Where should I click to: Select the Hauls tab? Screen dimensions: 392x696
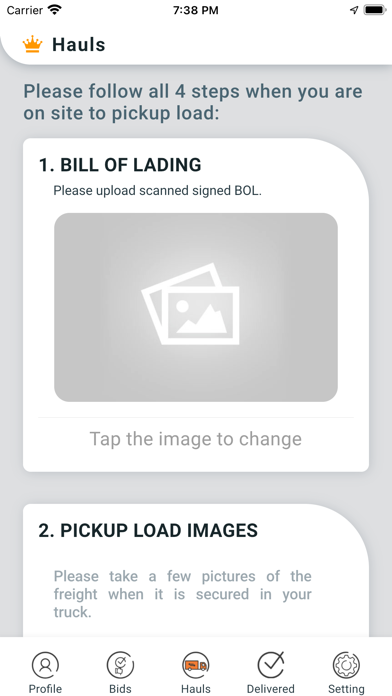(196, 672)
